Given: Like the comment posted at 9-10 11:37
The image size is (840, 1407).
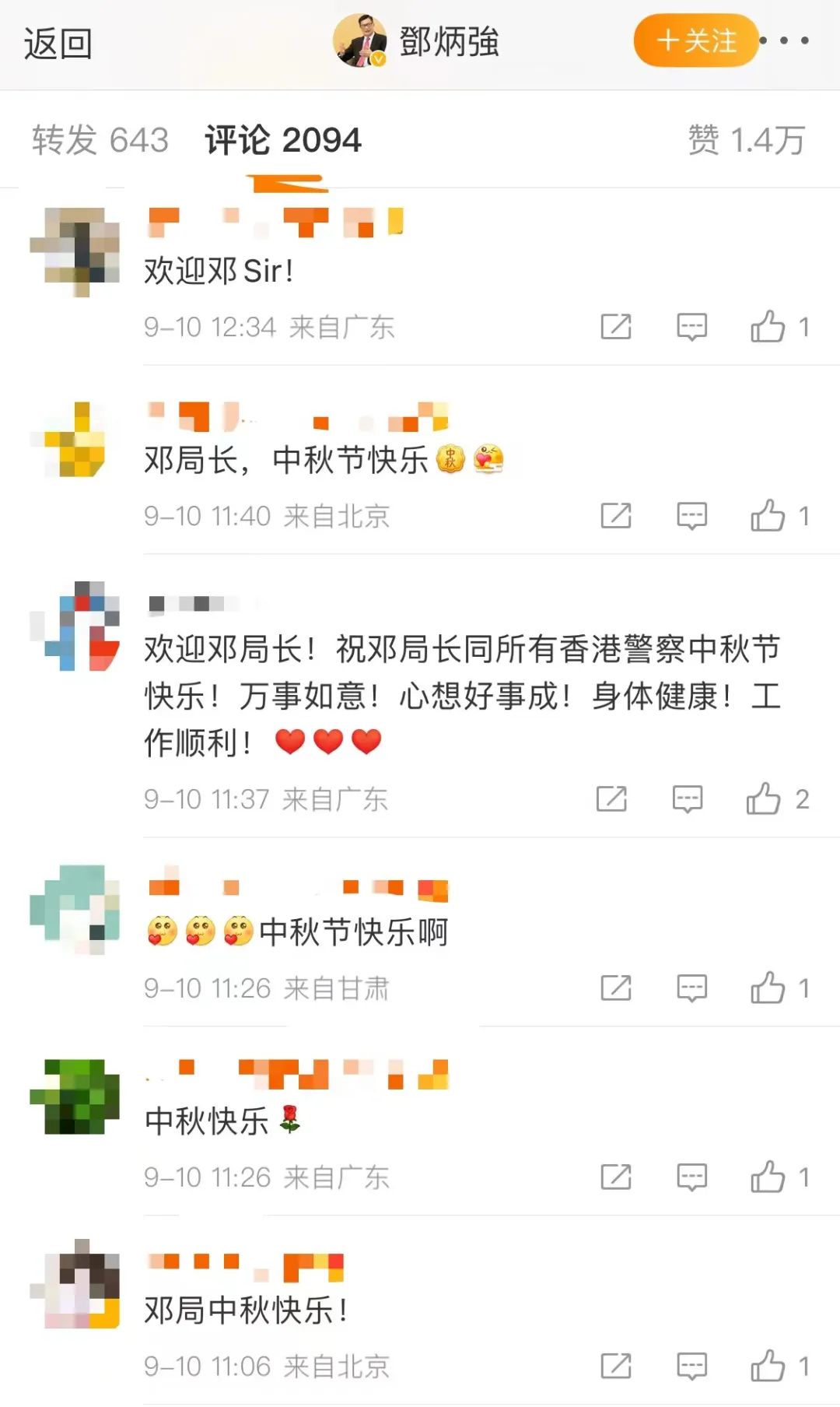Looking at the screenshot, I should (x=764, y=799).
